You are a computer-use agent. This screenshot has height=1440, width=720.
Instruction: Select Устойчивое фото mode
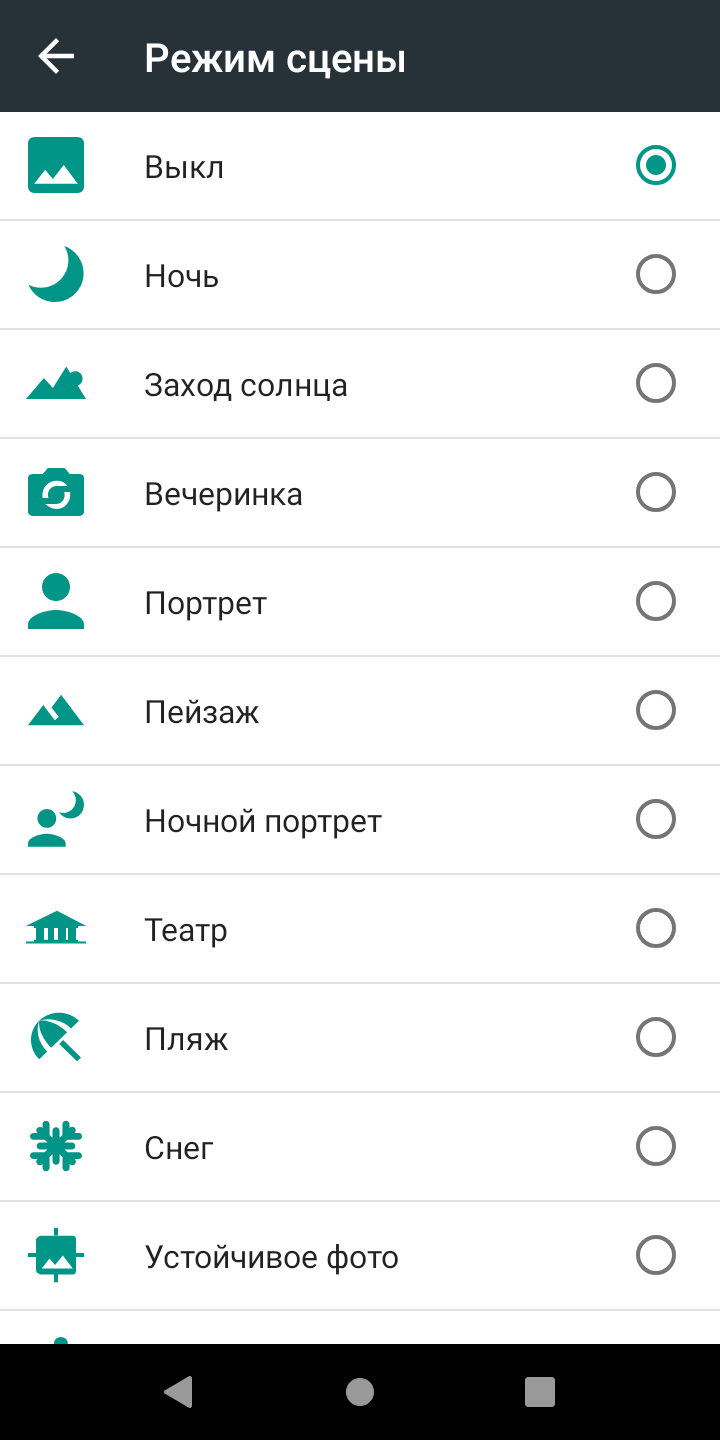tap(655, 1256)
